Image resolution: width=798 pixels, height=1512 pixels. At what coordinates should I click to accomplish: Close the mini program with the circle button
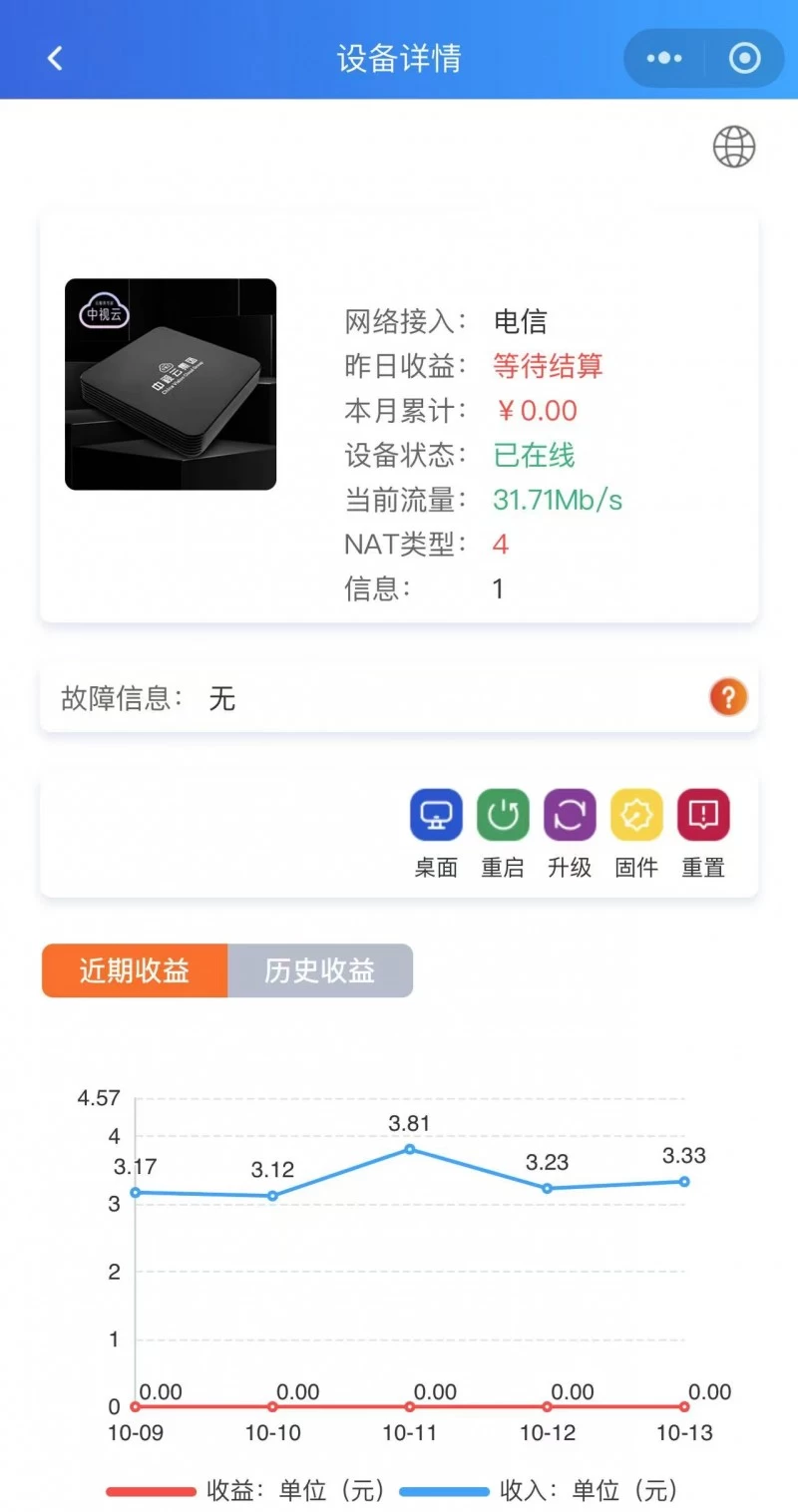pos(744,58)
